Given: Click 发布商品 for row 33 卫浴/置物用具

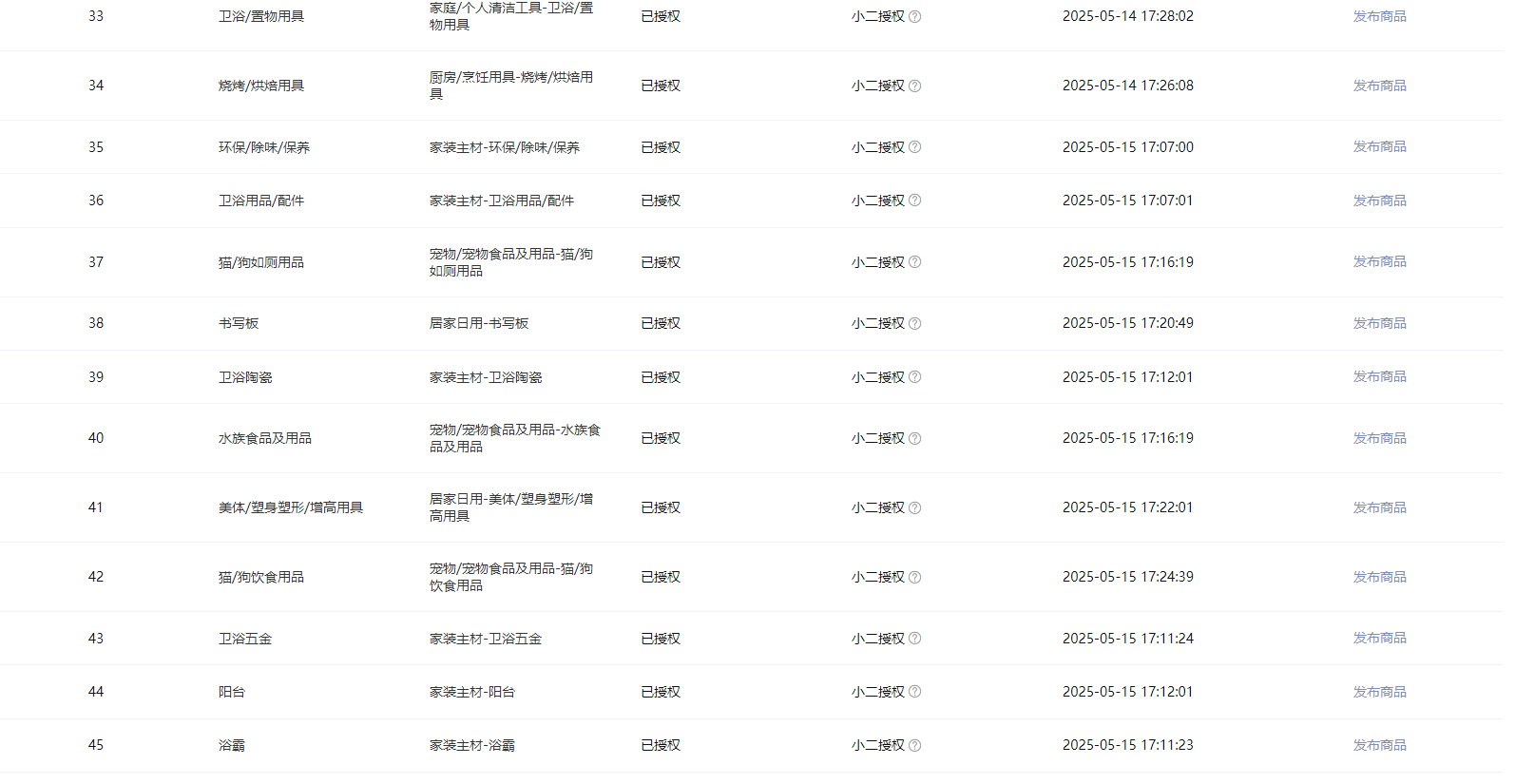Looking at the screenshot, I should point(1379,16).
